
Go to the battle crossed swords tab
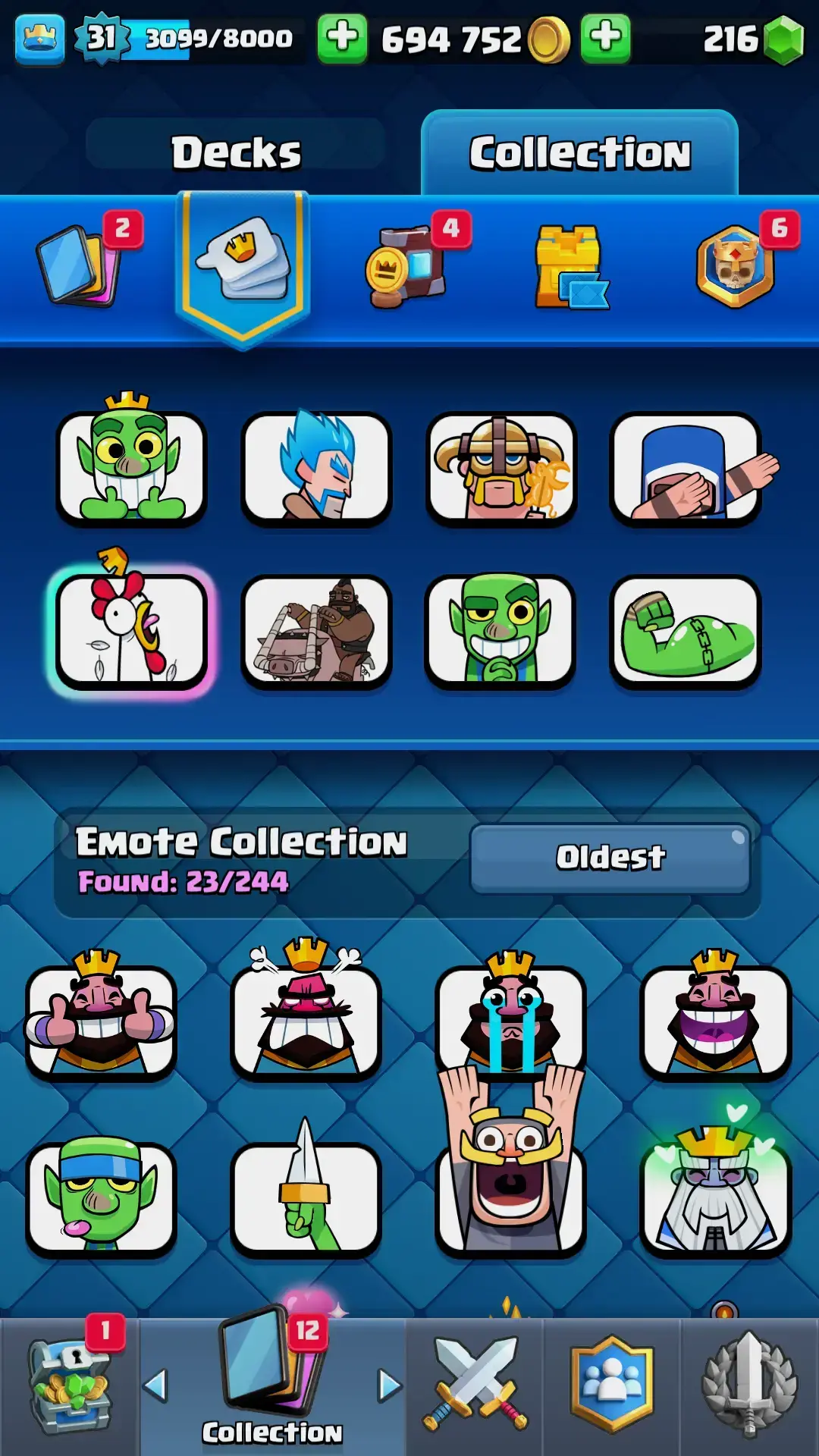(x=475, y=1386)
